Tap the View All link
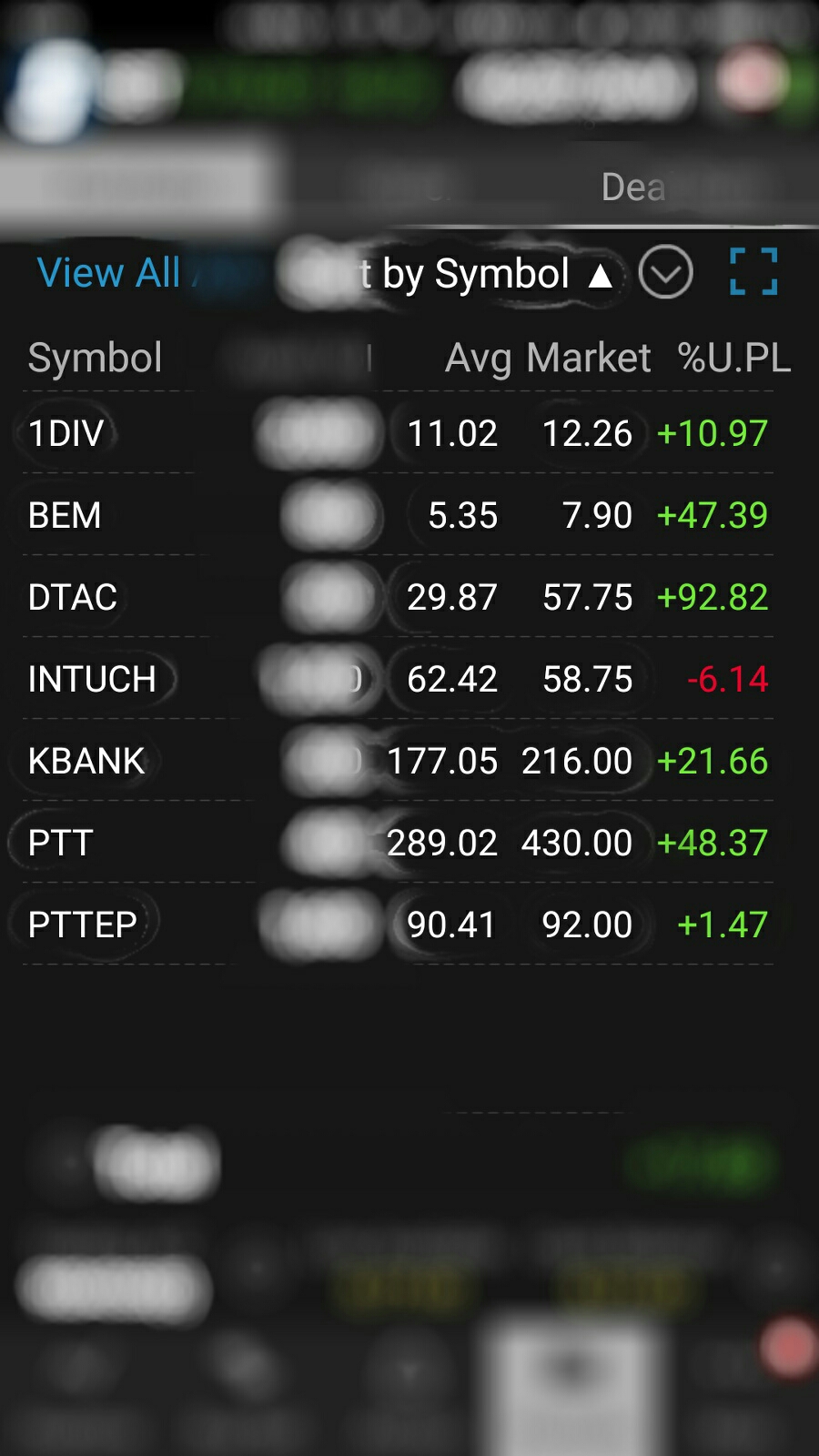 tap(108, 273)
